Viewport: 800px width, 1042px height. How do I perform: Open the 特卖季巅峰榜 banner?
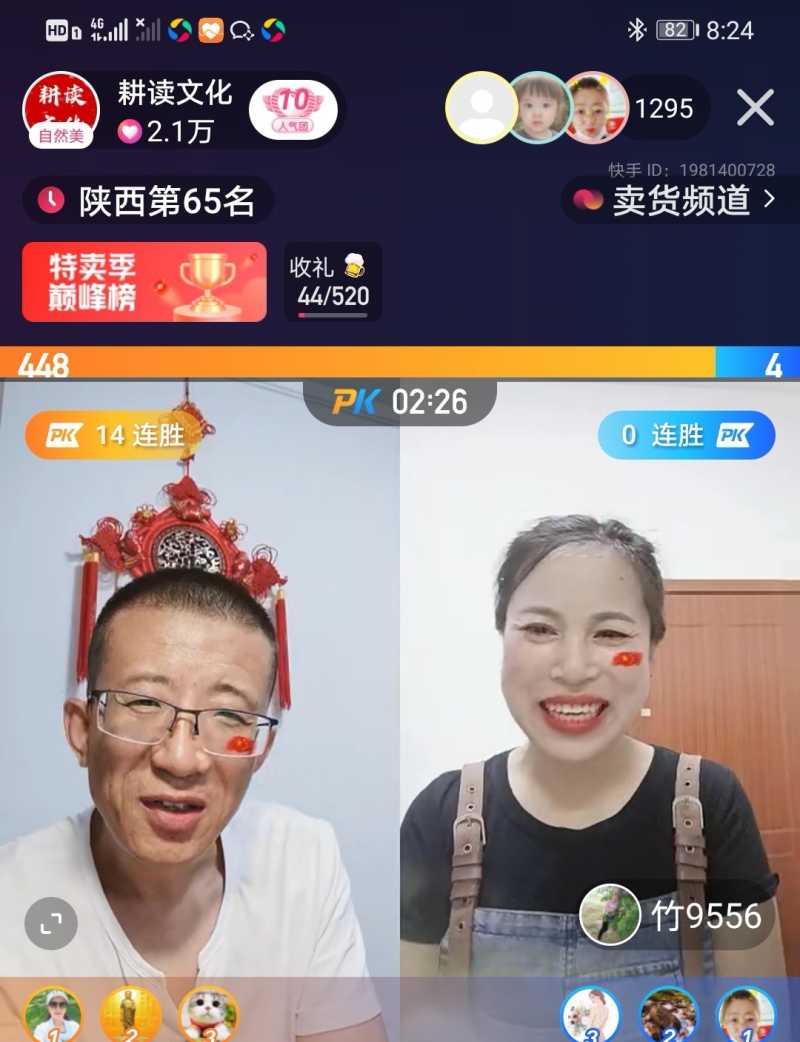tap(144, 282)
